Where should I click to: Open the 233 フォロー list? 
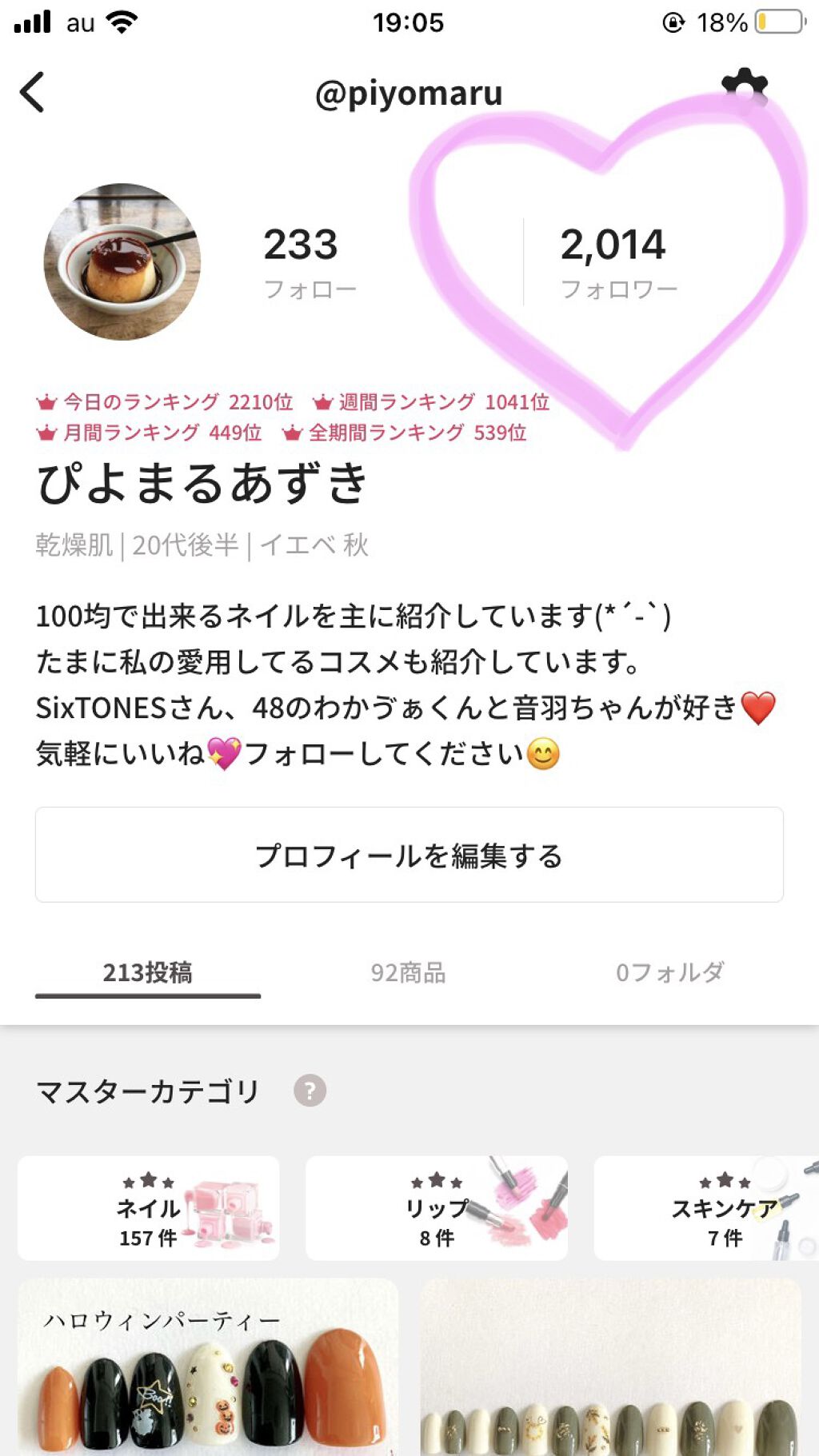(308, 261)
